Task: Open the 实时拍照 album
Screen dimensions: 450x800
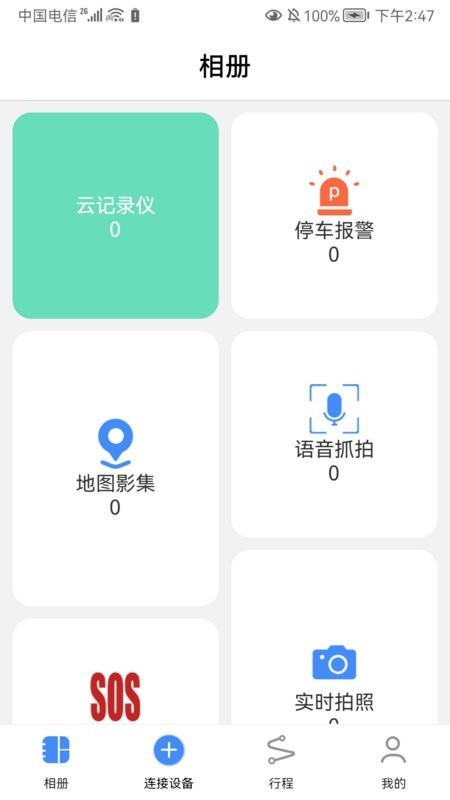Action: 334,638
